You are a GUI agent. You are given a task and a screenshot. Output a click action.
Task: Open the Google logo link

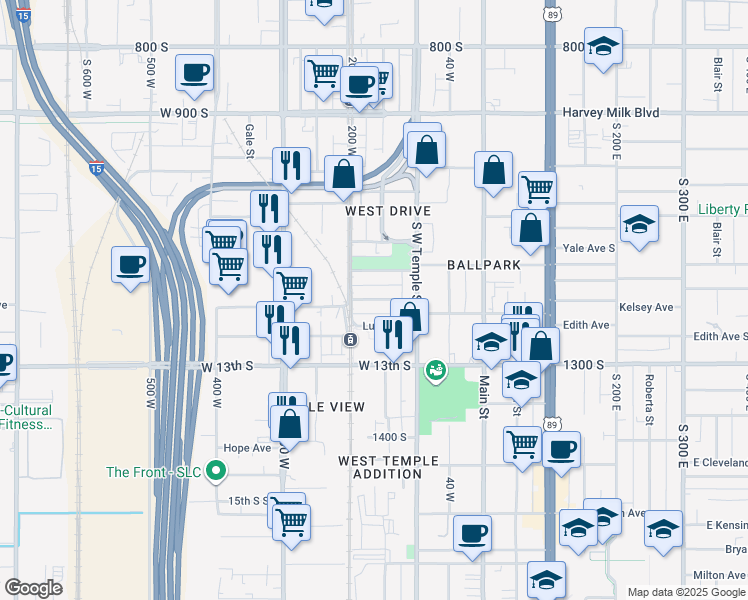[x=33, y=588]
